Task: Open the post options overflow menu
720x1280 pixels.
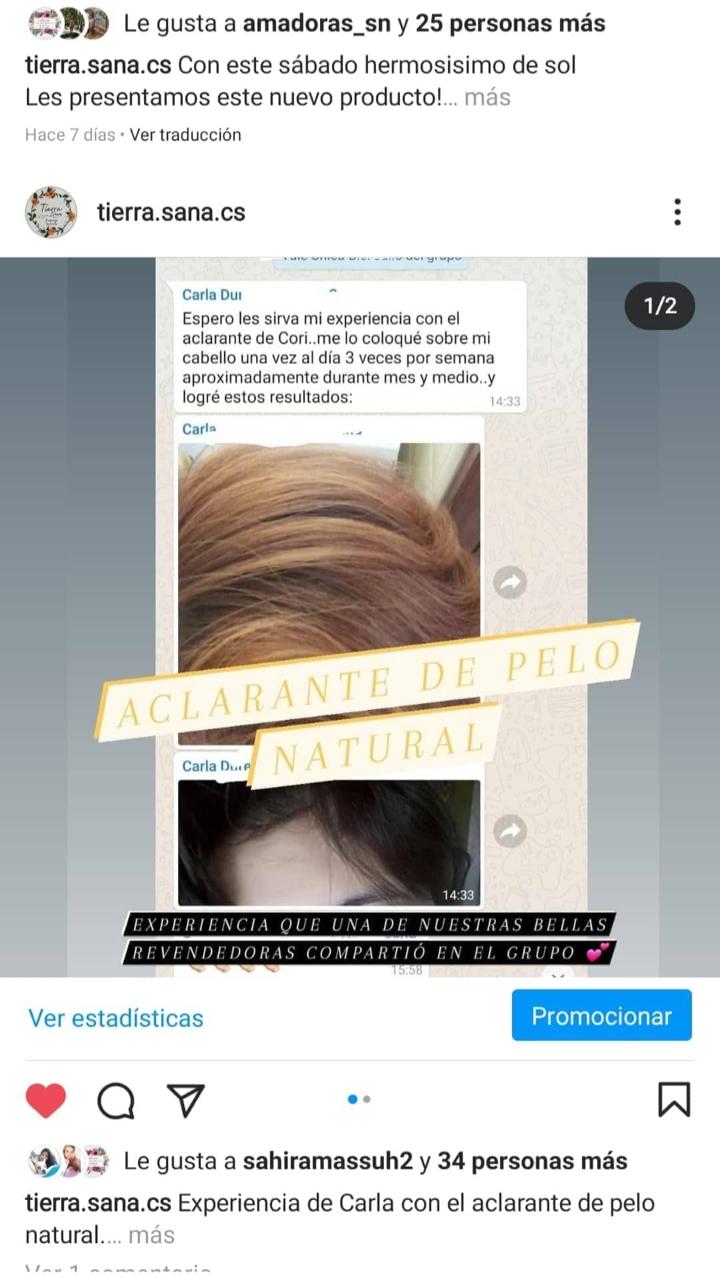Action: pyautogui.click(x=677, y=212)
